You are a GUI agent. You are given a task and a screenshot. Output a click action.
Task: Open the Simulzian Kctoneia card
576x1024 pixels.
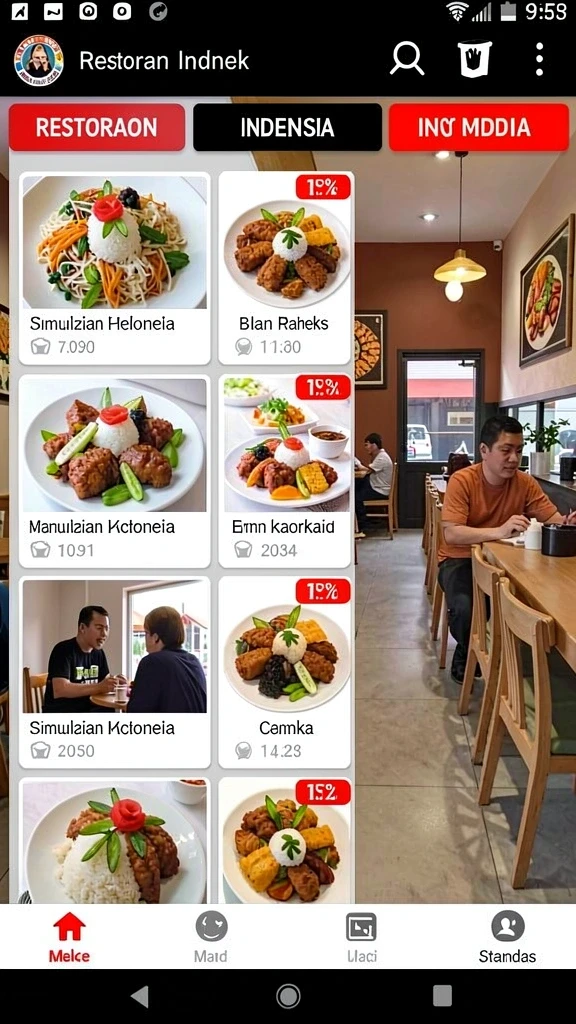click(115, 672)
